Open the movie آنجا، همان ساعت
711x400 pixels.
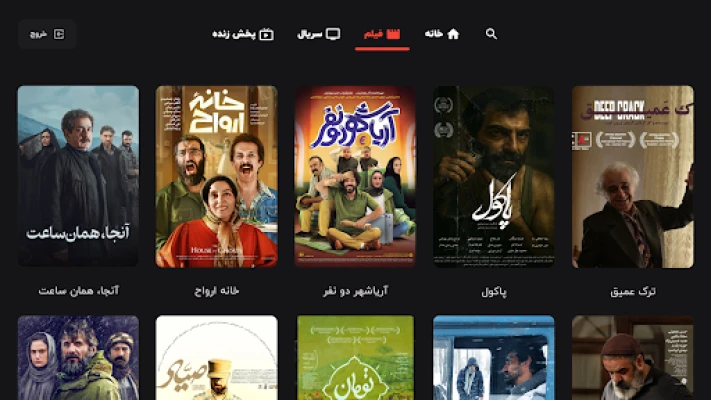click(78, 177)
